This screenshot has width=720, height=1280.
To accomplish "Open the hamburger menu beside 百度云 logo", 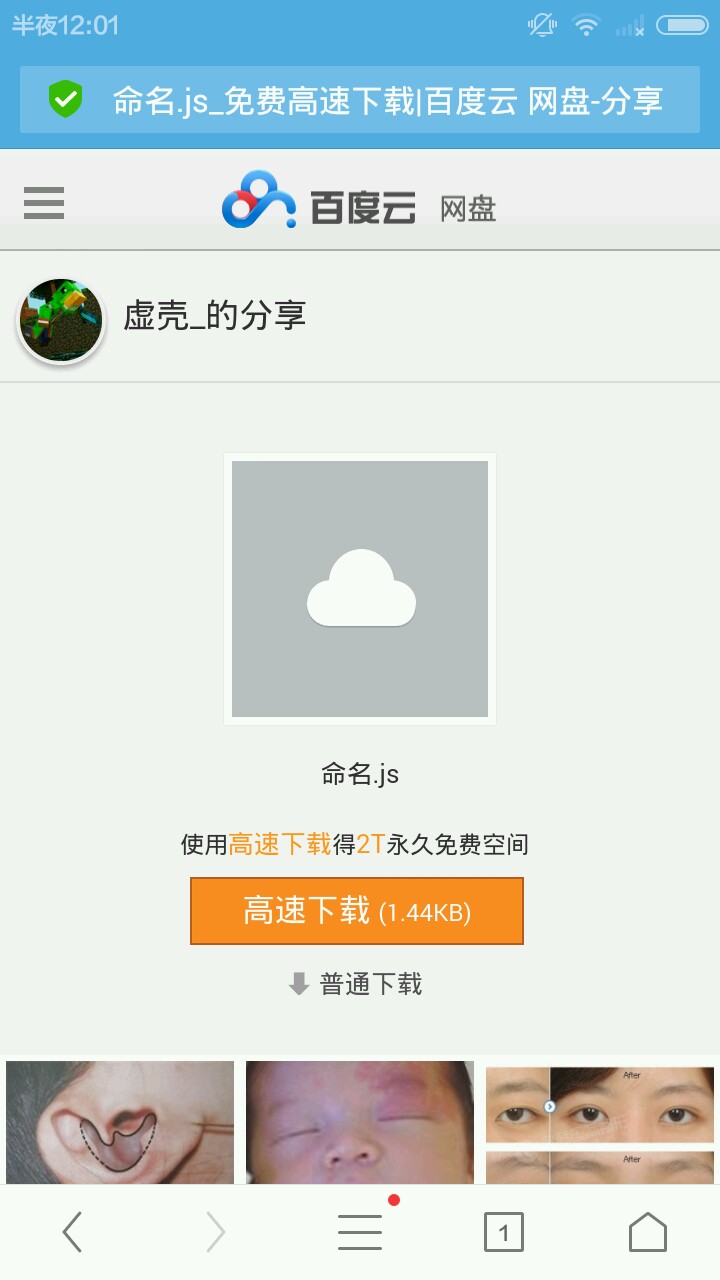I will [44, 203].
